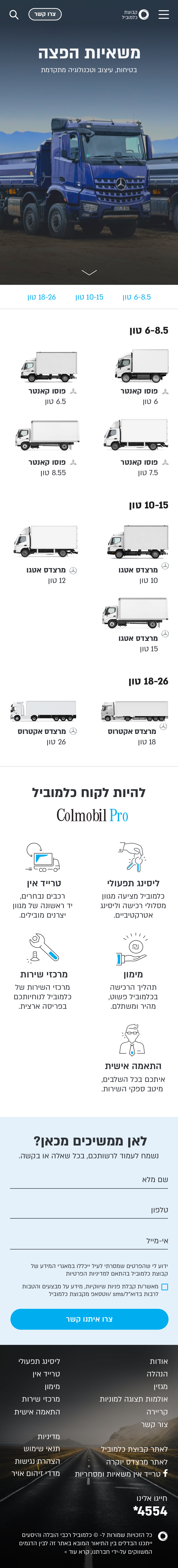Image resolution: width=178 pixels, height=1568 pixels.
Task: Switch to the 18-26 טון tab
Action: pos(42,297)
